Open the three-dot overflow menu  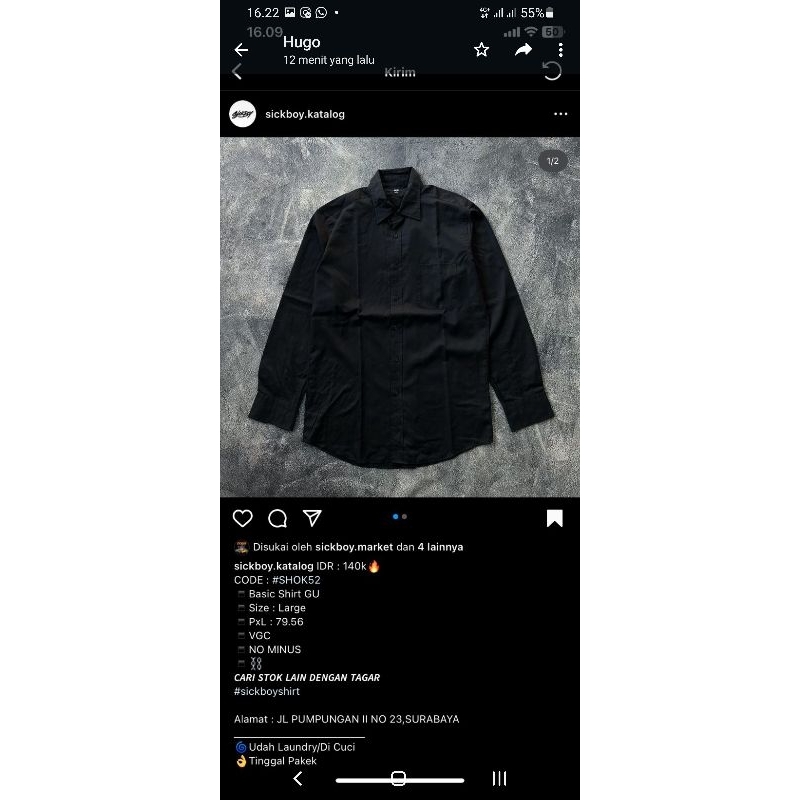pyautogui.click(x=561, y=50)
